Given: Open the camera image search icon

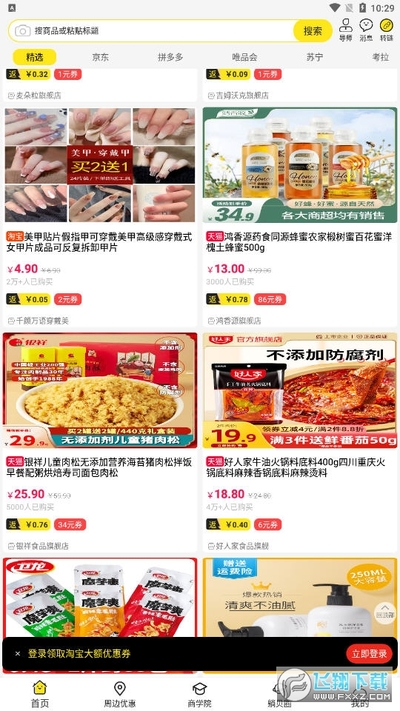Looking at the screenshot, I should pyautogui.click(x=23, y=31).
